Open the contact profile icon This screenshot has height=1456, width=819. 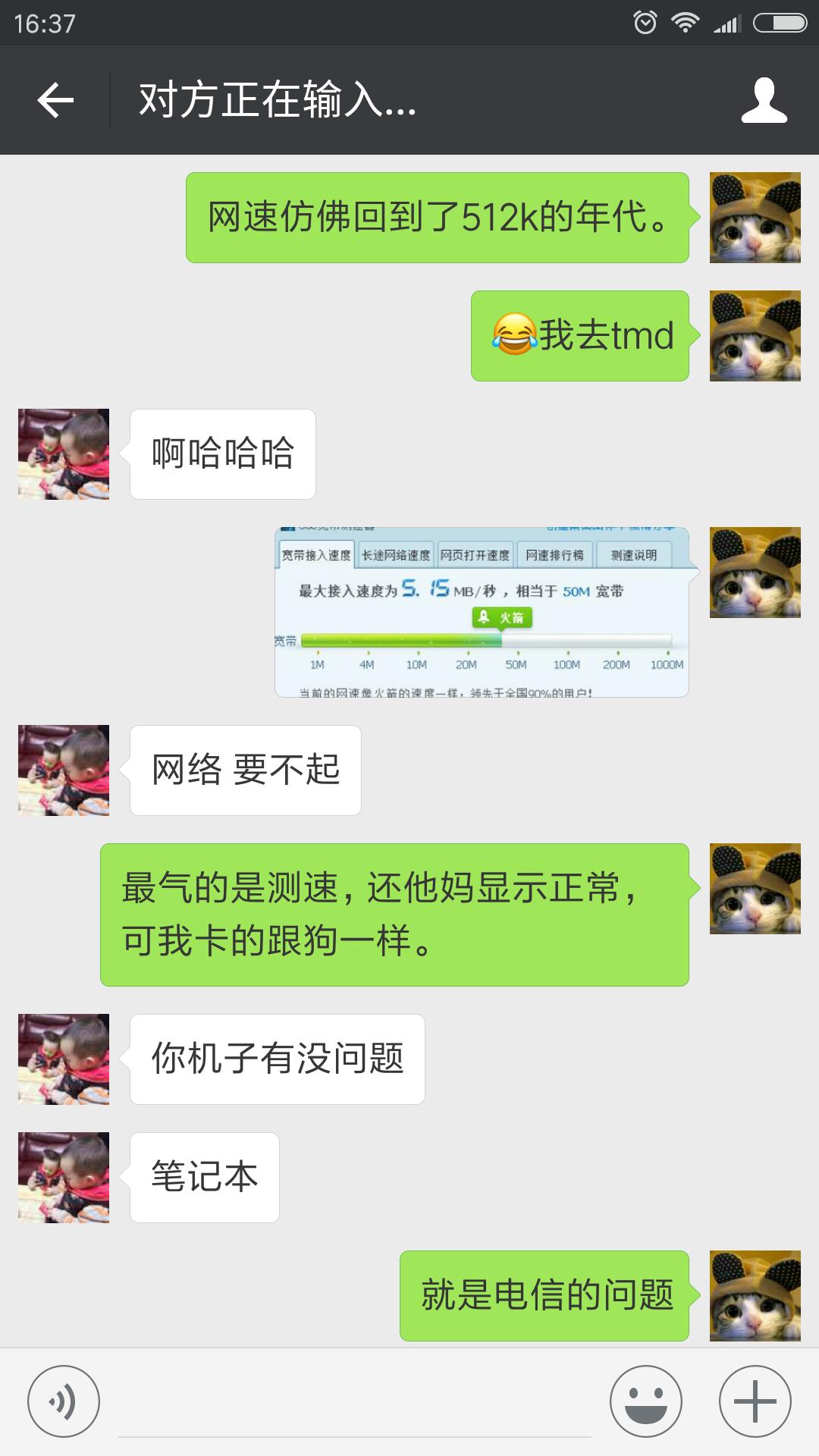(764, 100)
